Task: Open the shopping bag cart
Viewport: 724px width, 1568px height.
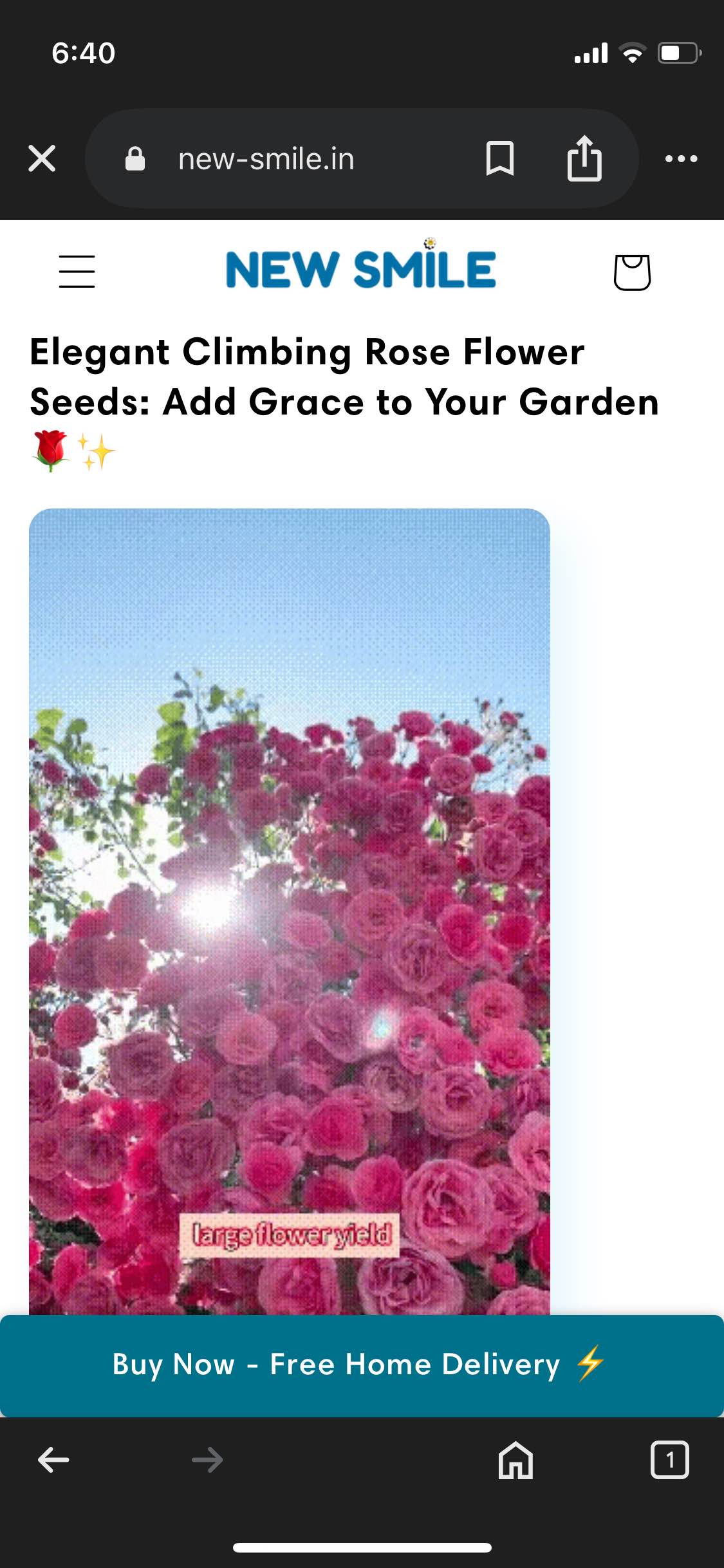Action: tap(632, 272)
